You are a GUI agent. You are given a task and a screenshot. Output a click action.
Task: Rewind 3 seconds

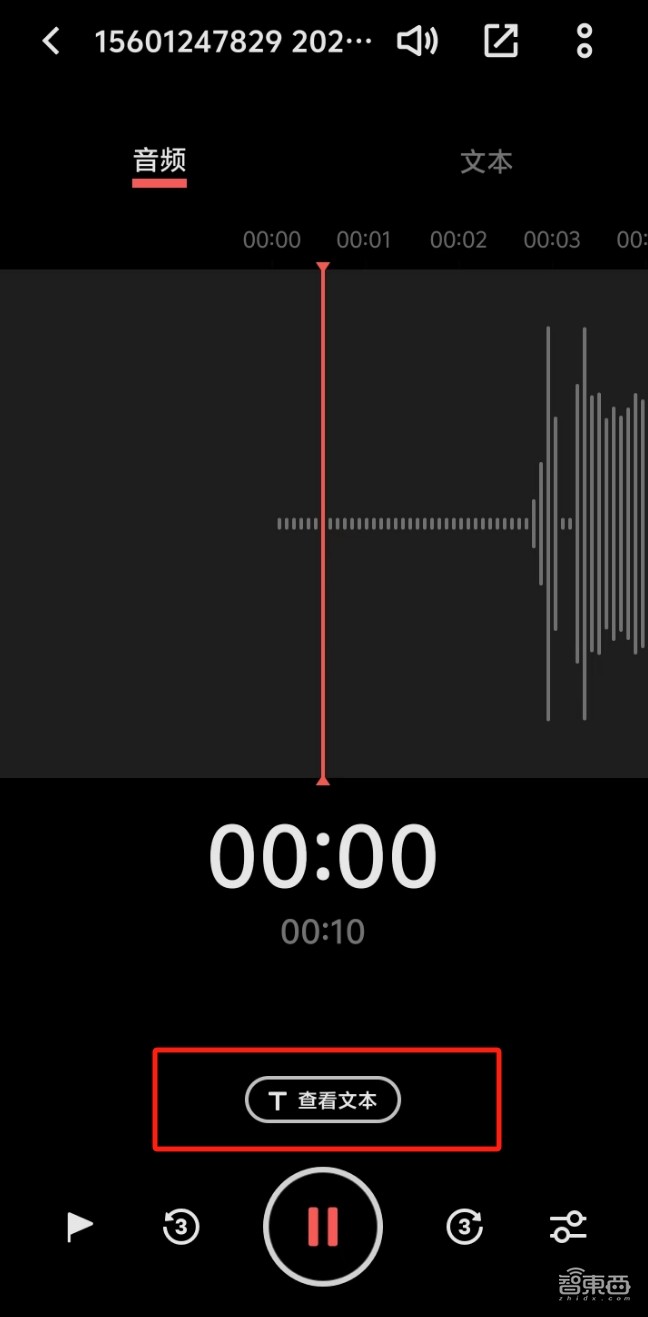coord(181,1226)
